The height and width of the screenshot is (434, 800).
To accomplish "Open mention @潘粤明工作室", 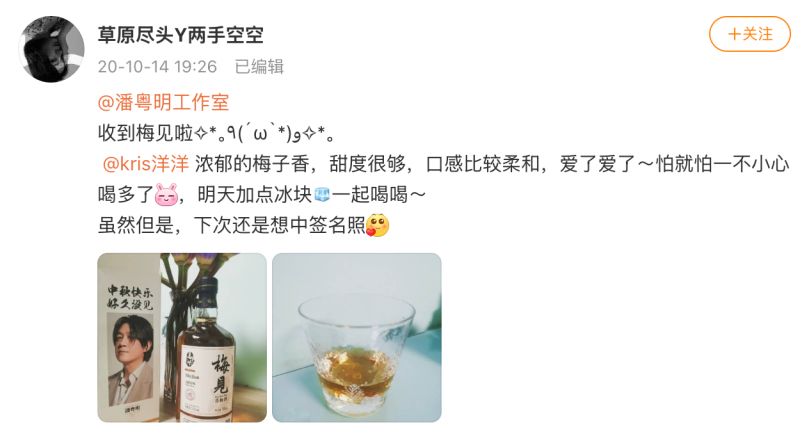I will 163,102.
